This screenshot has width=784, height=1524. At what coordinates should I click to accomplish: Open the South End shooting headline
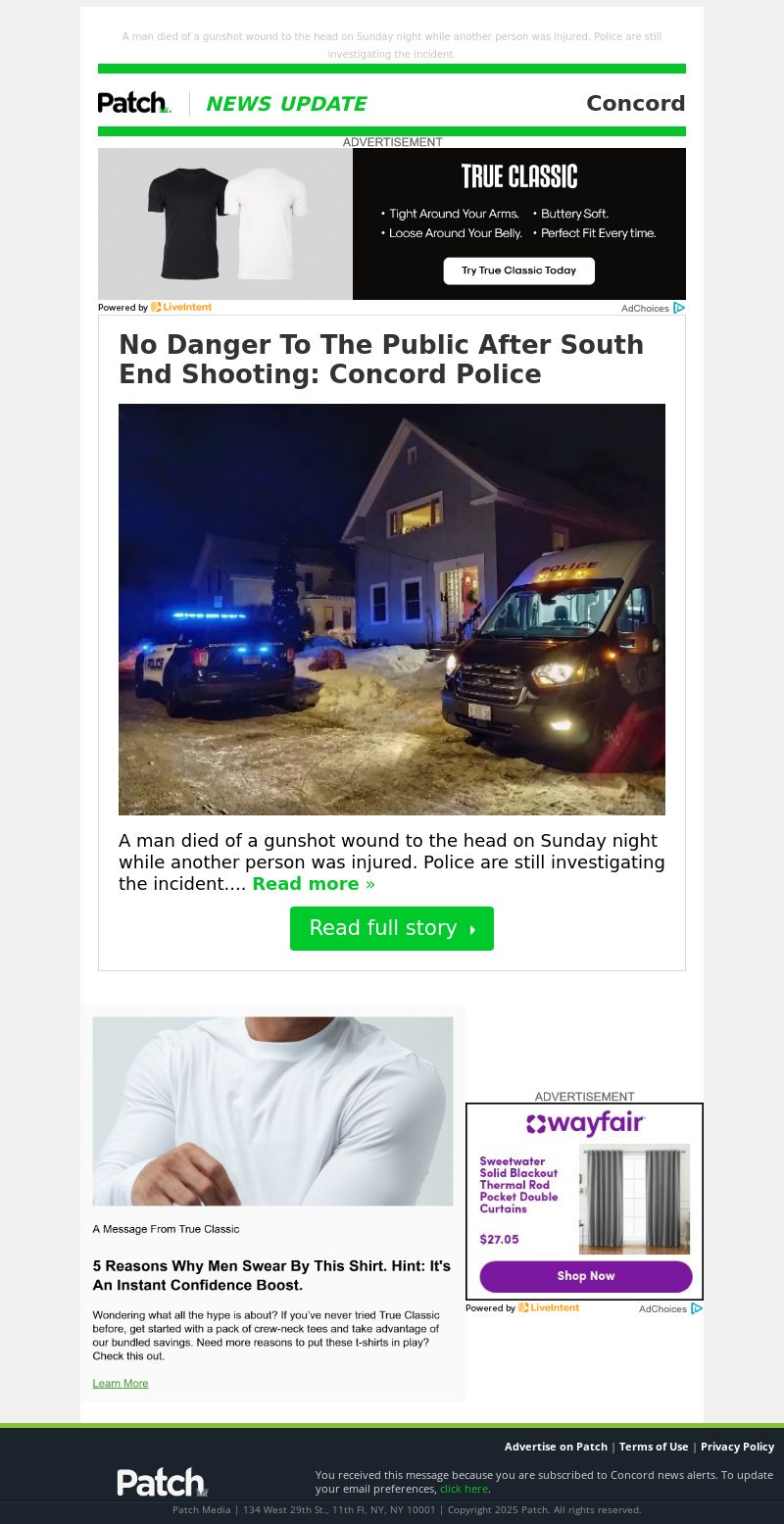[x=381, y=360]
